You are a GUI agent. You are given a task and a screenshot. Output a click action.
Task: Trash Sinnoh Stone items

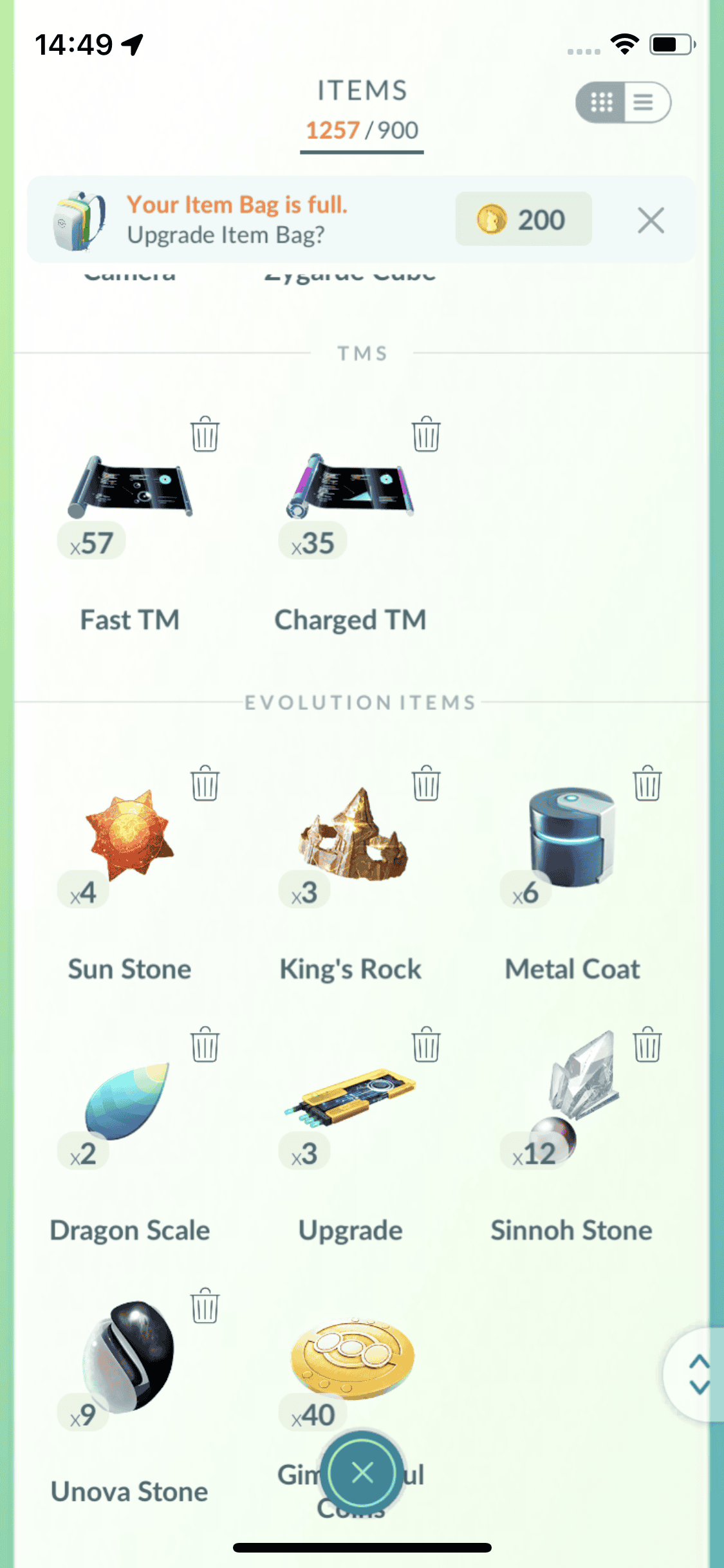click(647, 1045)
